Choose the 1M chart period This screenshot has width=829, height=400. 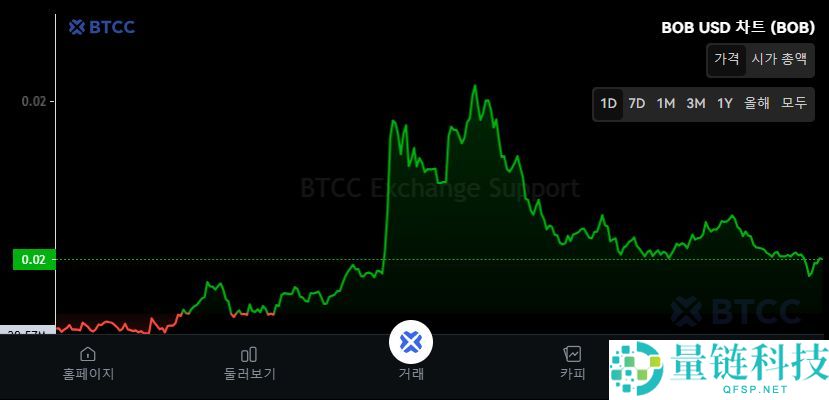click(666, 103)
